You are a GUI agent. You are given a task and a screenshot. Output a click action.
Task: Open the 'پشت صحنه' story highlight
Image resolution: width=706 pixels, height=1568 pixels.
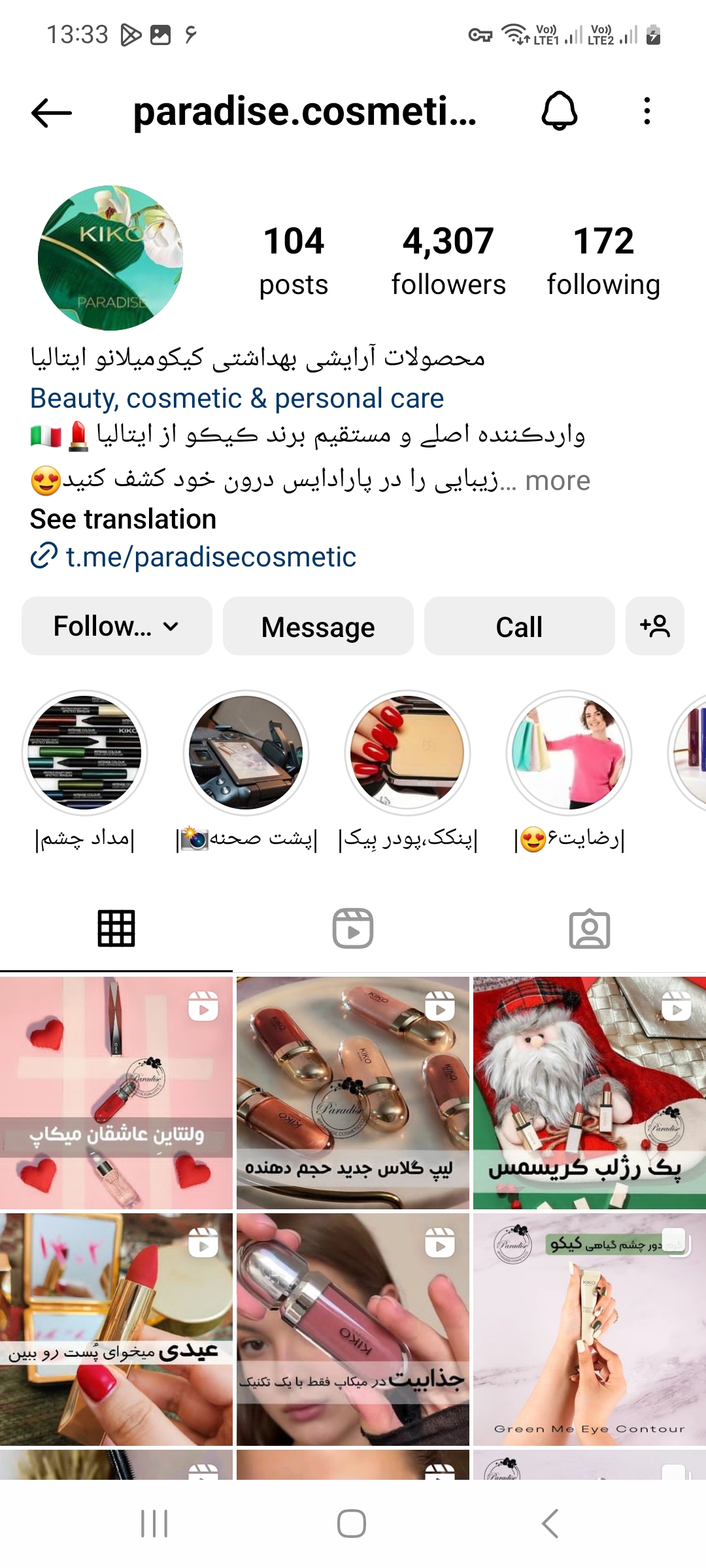click(x=246, y=753)
